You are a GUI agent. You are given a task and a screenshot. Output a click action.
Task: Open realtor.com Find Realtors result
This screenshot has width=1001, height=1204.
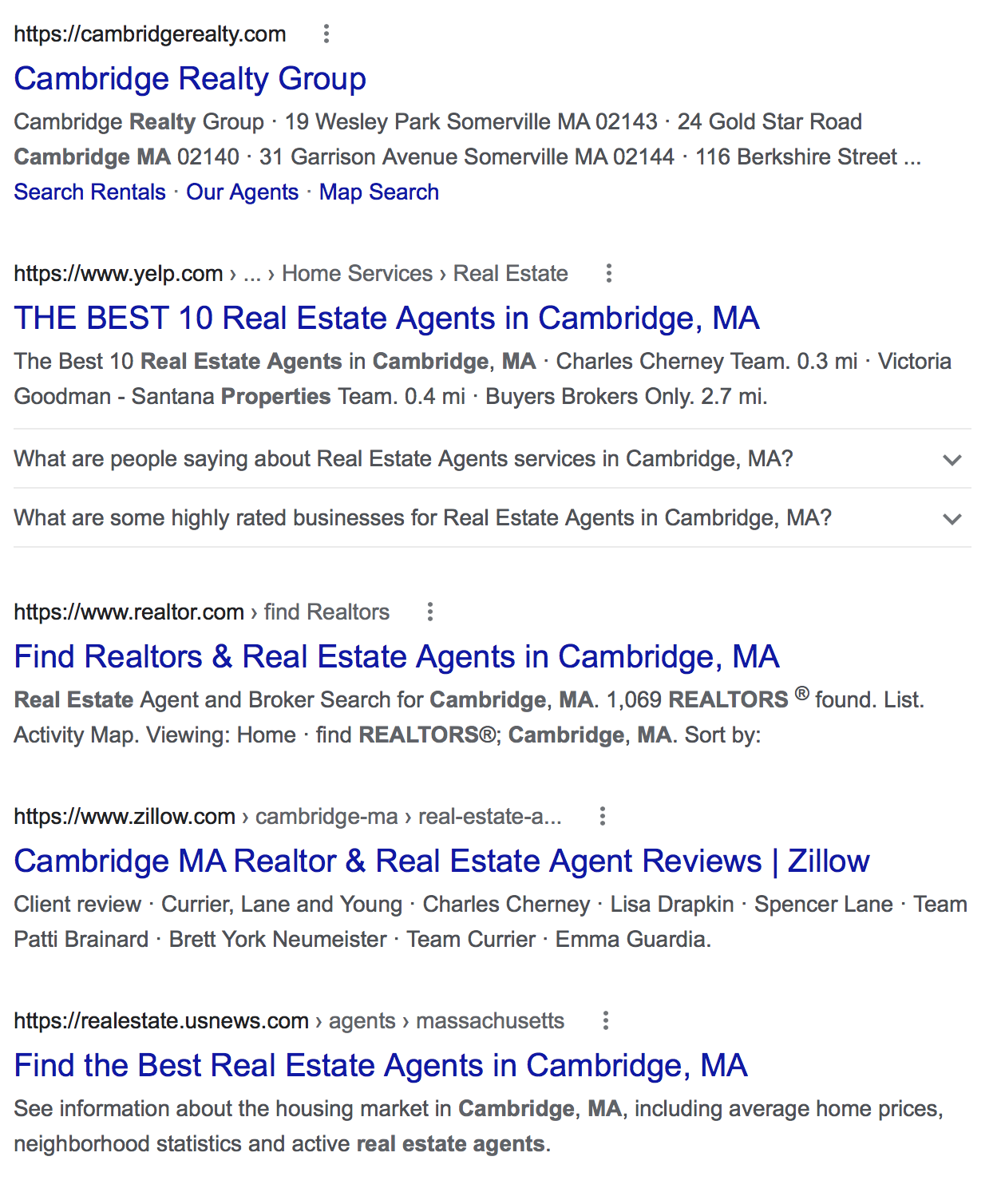[396, 656]
